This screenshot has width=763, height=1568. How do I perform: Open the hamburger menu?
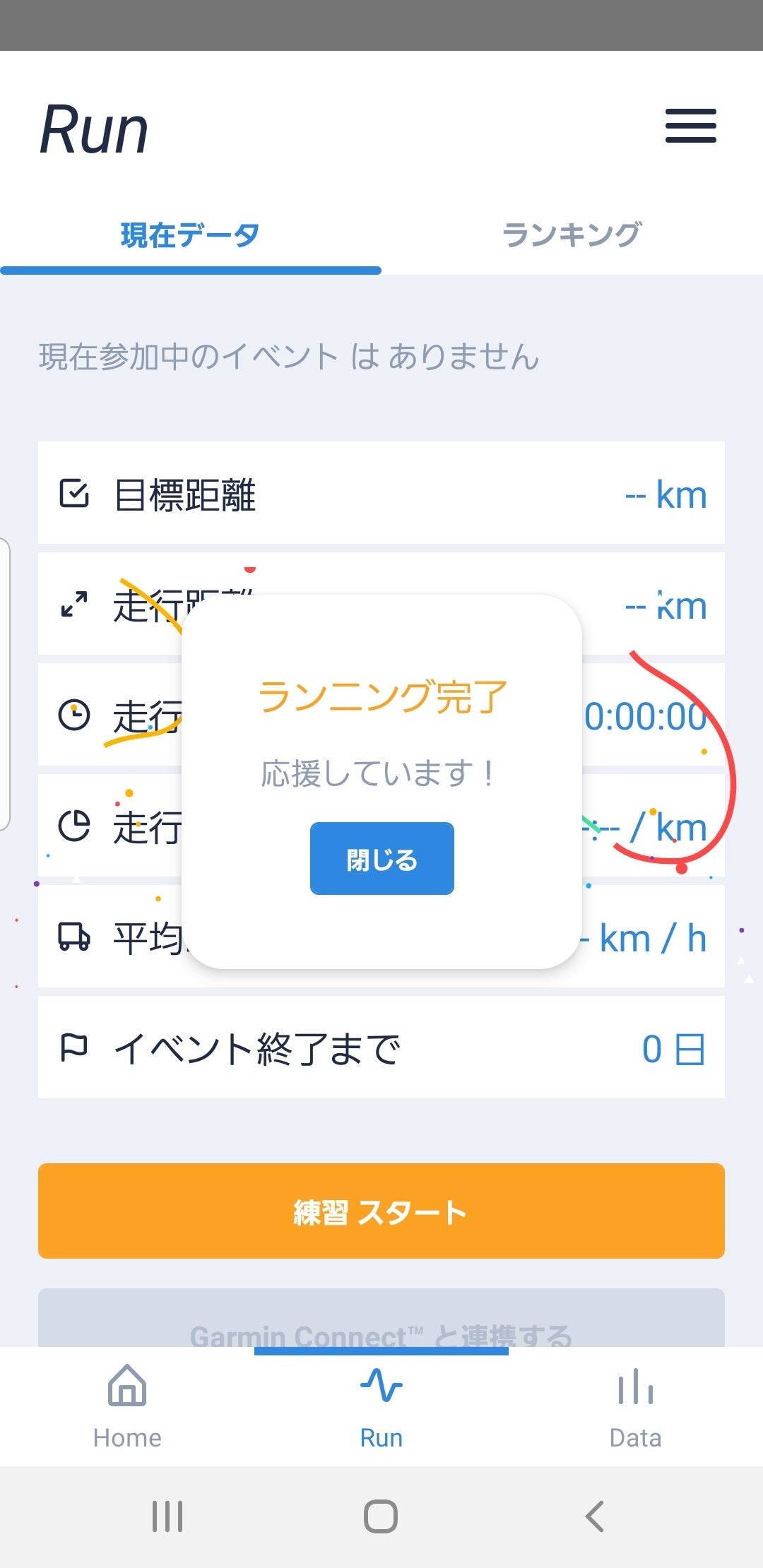[690, 126]
